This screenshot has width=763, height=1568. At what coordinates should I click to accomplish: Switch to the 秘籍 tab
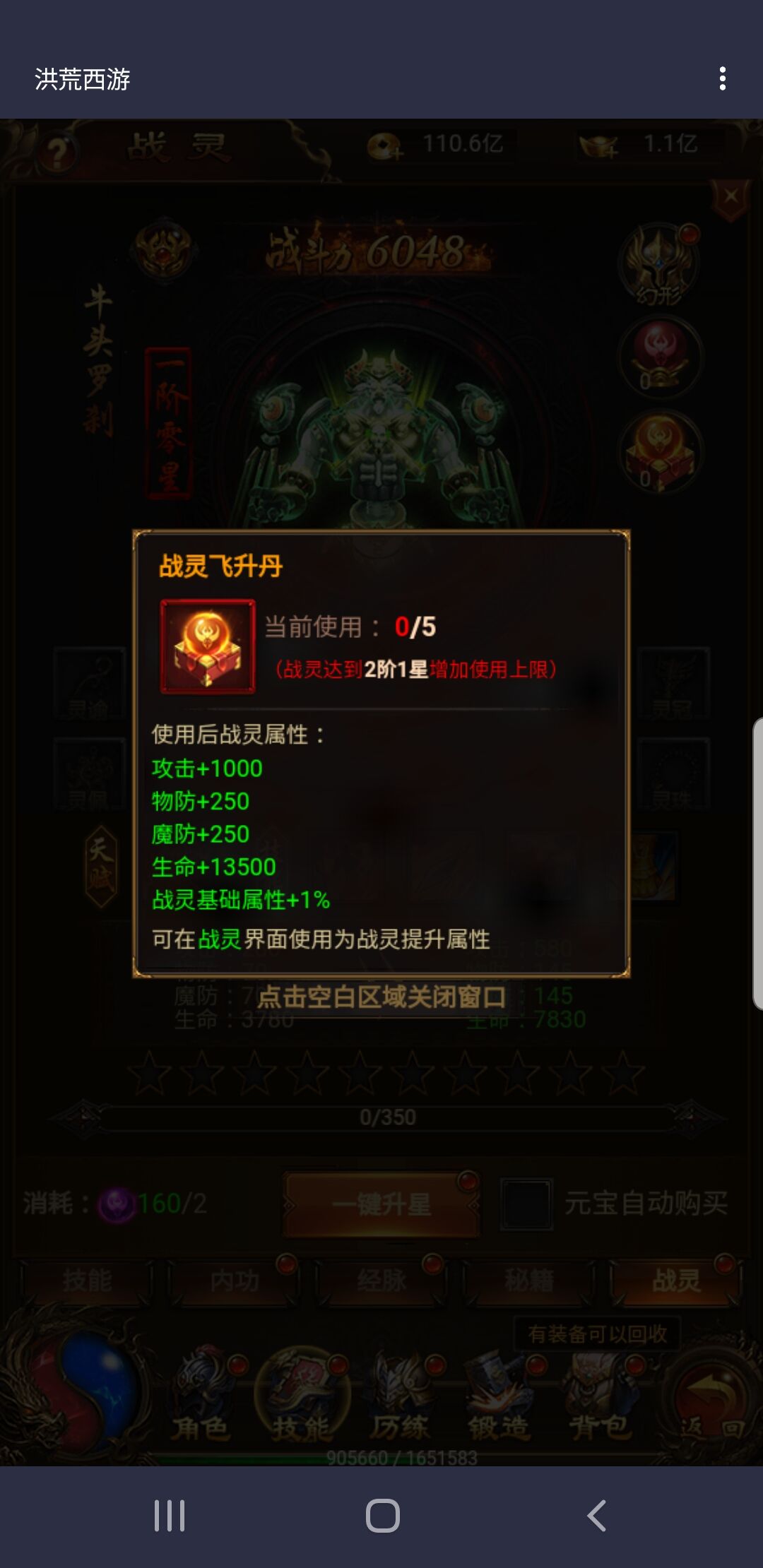529,1280
